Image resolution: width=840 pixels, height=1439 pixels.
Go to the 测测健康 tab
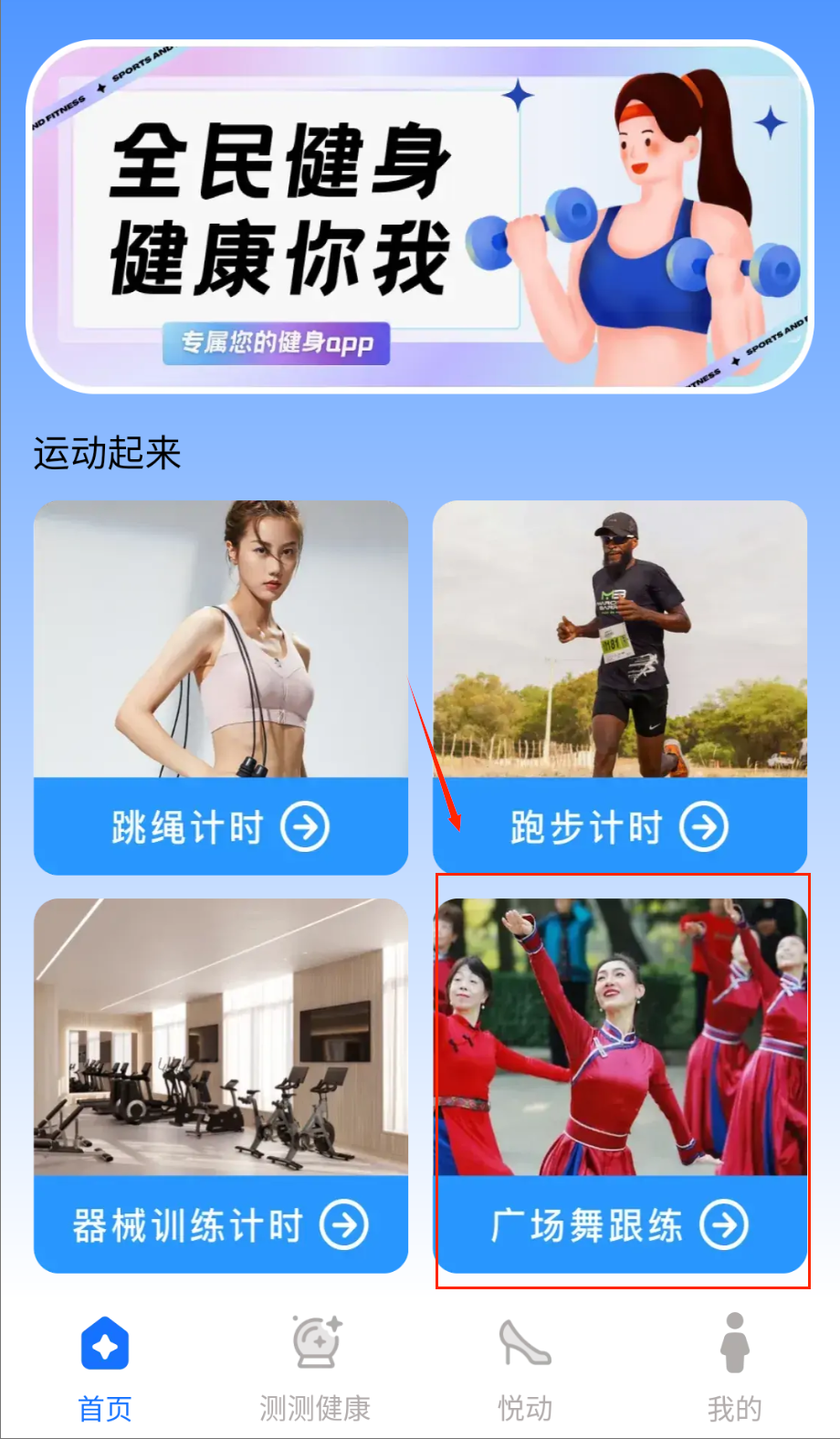(315, 1368)
